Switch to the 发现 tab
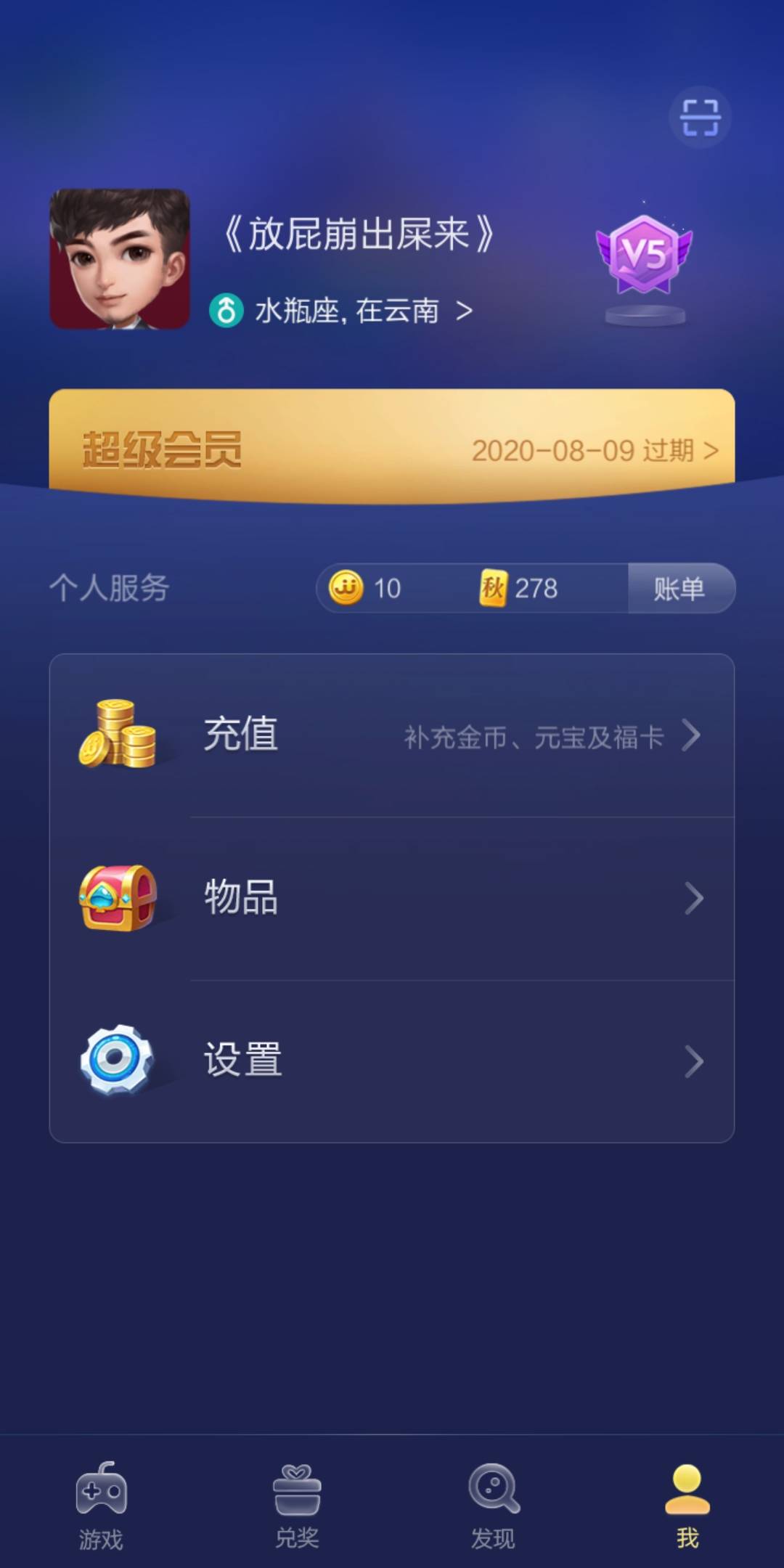Screen dimensions: 784x1568 [x=492, y=1503]
